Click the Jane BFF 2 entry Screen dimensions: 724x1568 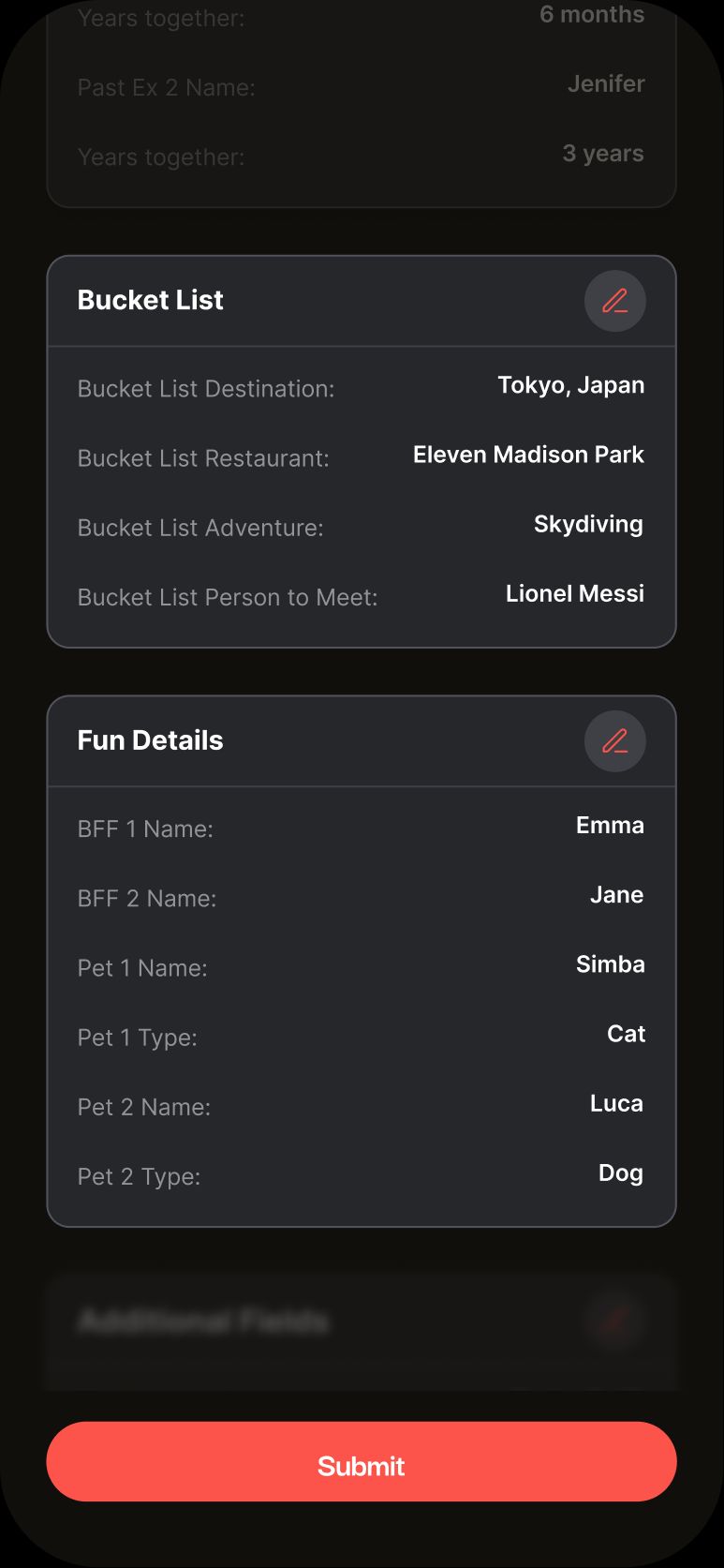(x=616, y=895)
